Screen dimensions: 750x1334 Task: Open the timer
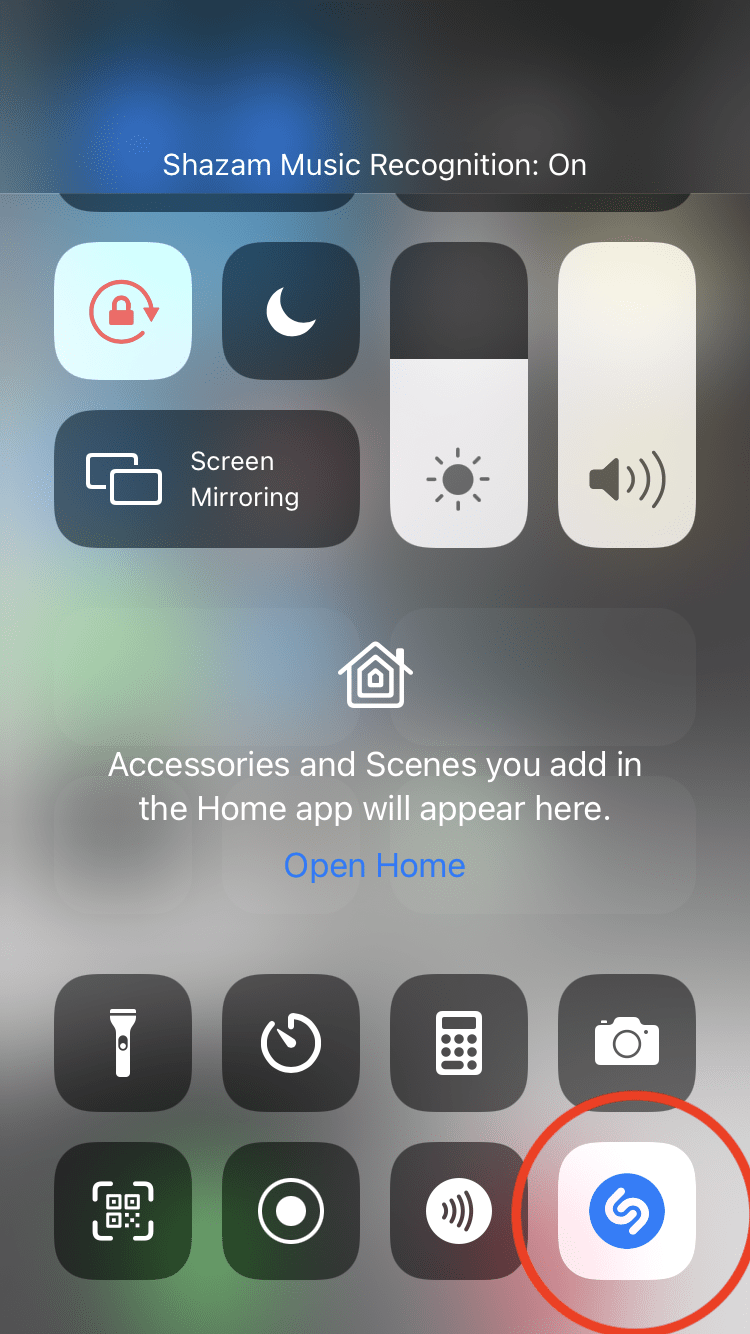(291, 1043)
